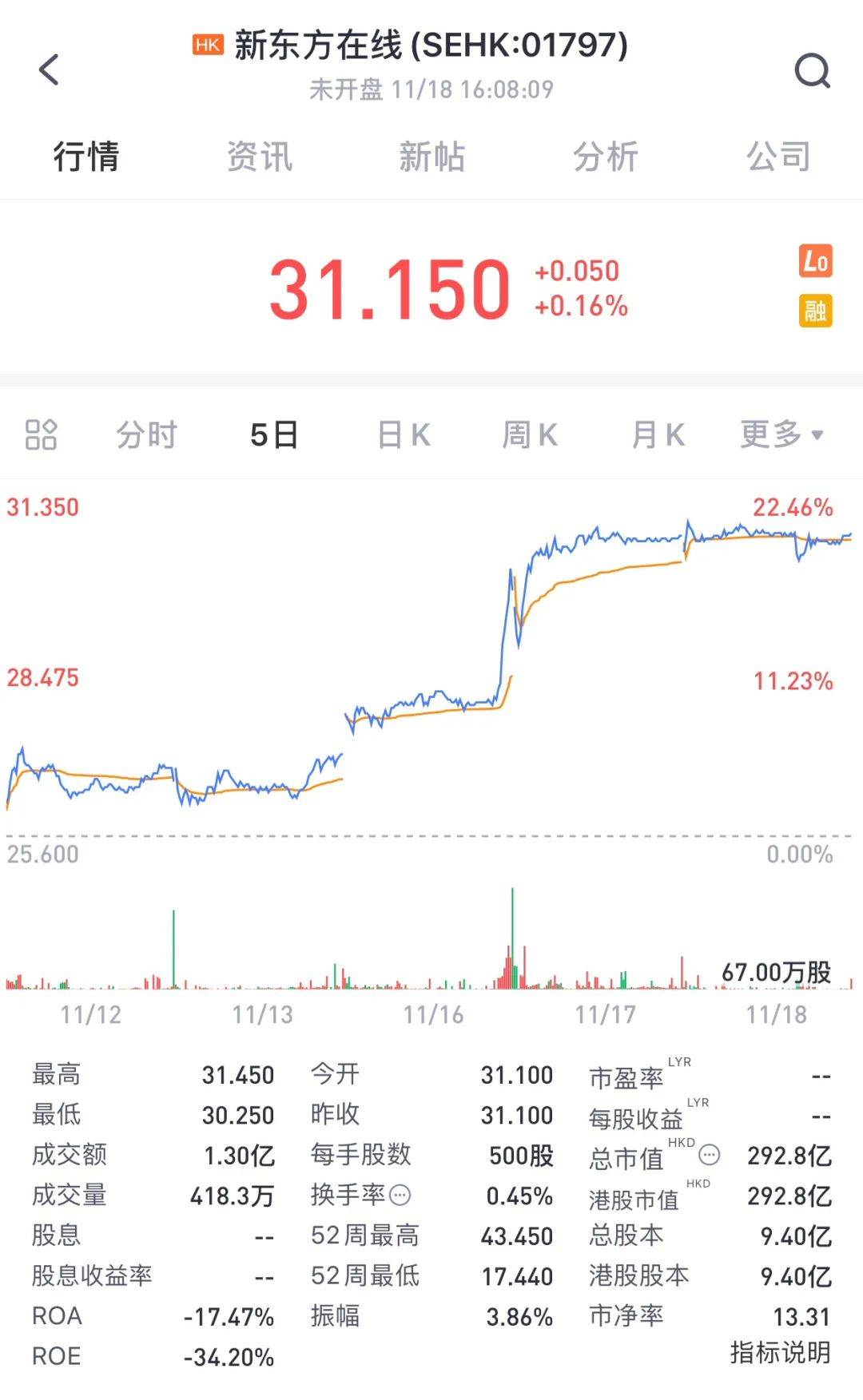Viewport: 863px width, 1400px height.
Task: Tap the yellow 融 badge
Action: [x=816, y=311]
